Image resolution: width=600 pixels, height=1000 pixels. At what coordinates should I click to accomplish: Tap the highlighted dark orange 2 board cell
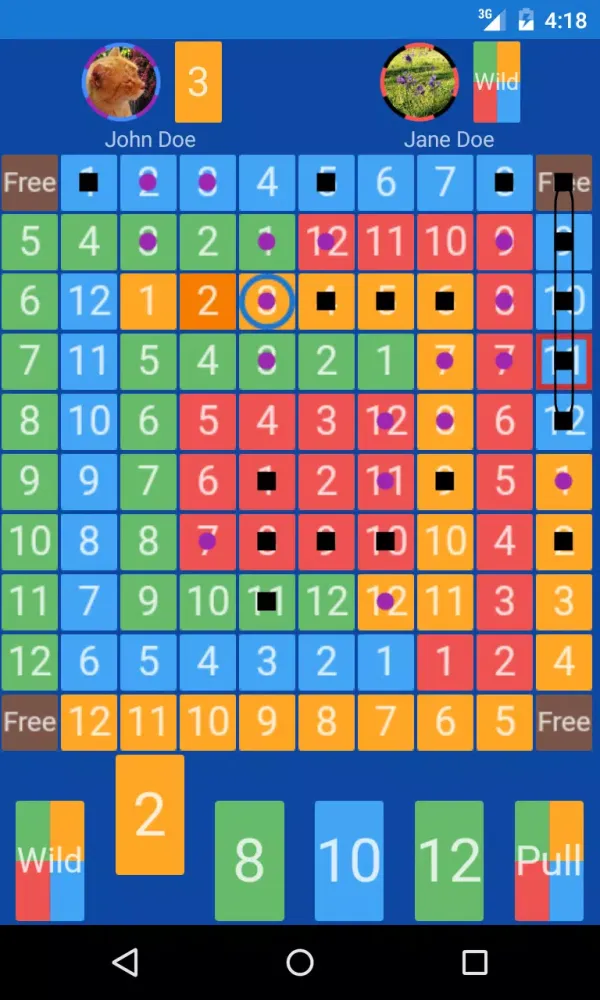[208, 301]
